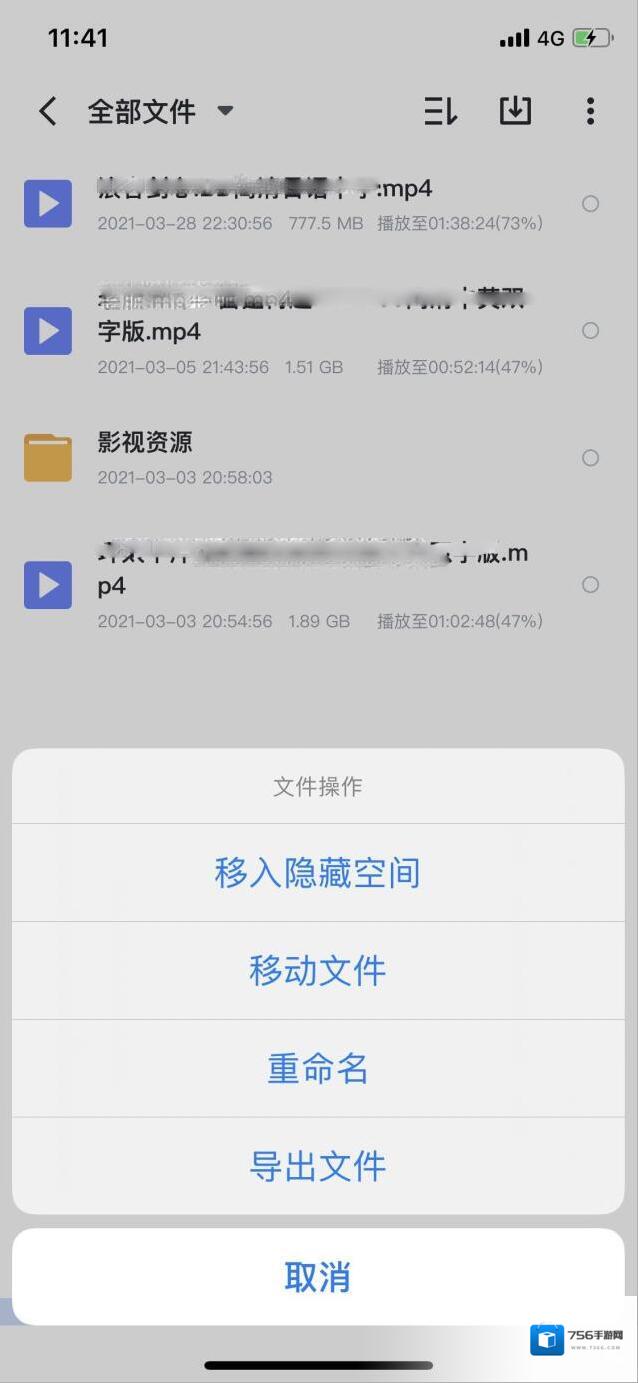Tap 导出文件 to export

pyautogui.click(x=318, y=1166)
